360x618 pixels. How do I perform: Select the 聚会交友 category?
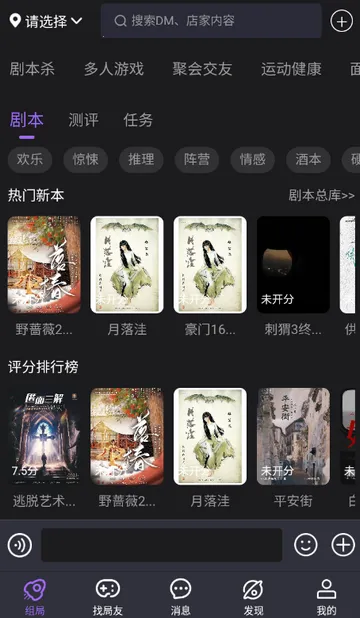tap(202, 69)
